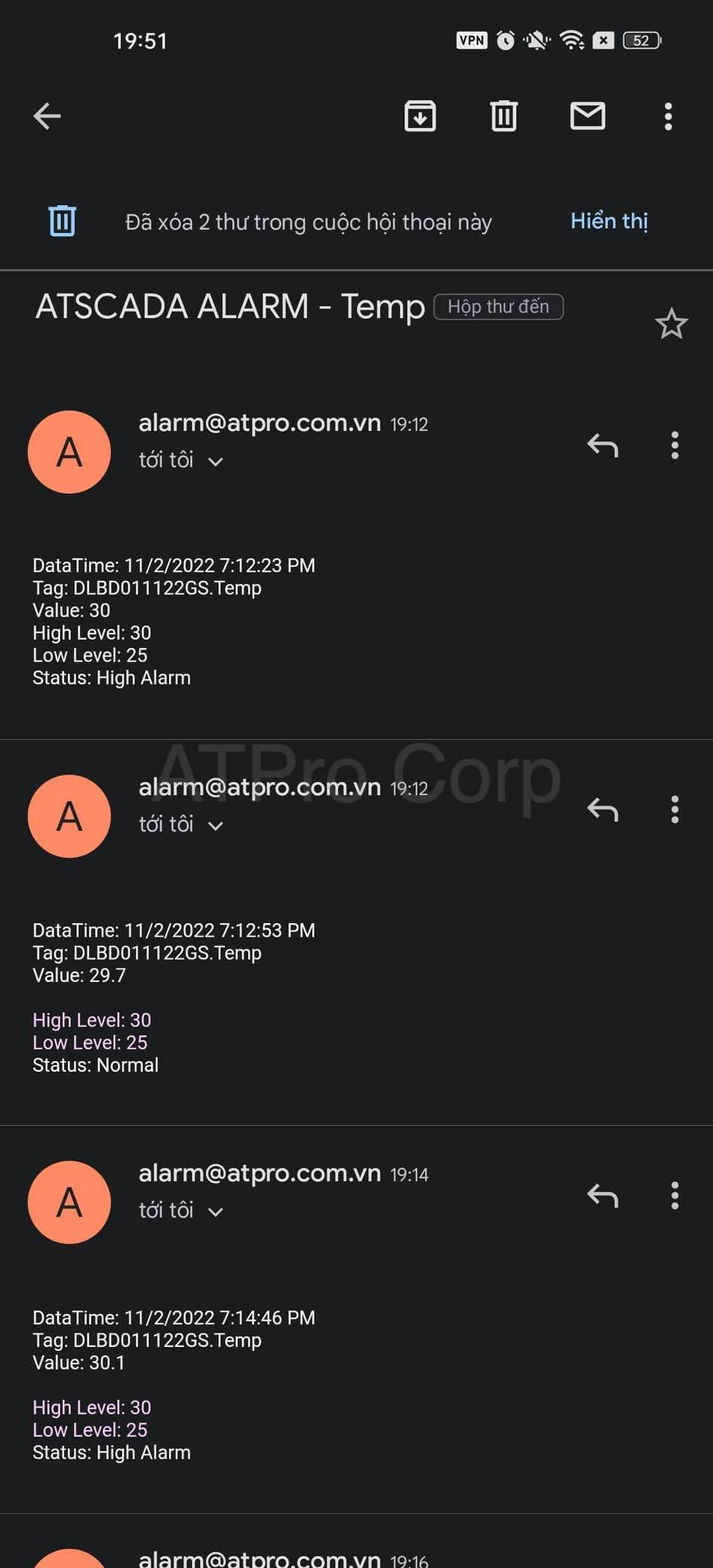Viewport: 713px width, 1568px height.
Task: Open more options for the 19:14 email
Action: [675, 1195]
